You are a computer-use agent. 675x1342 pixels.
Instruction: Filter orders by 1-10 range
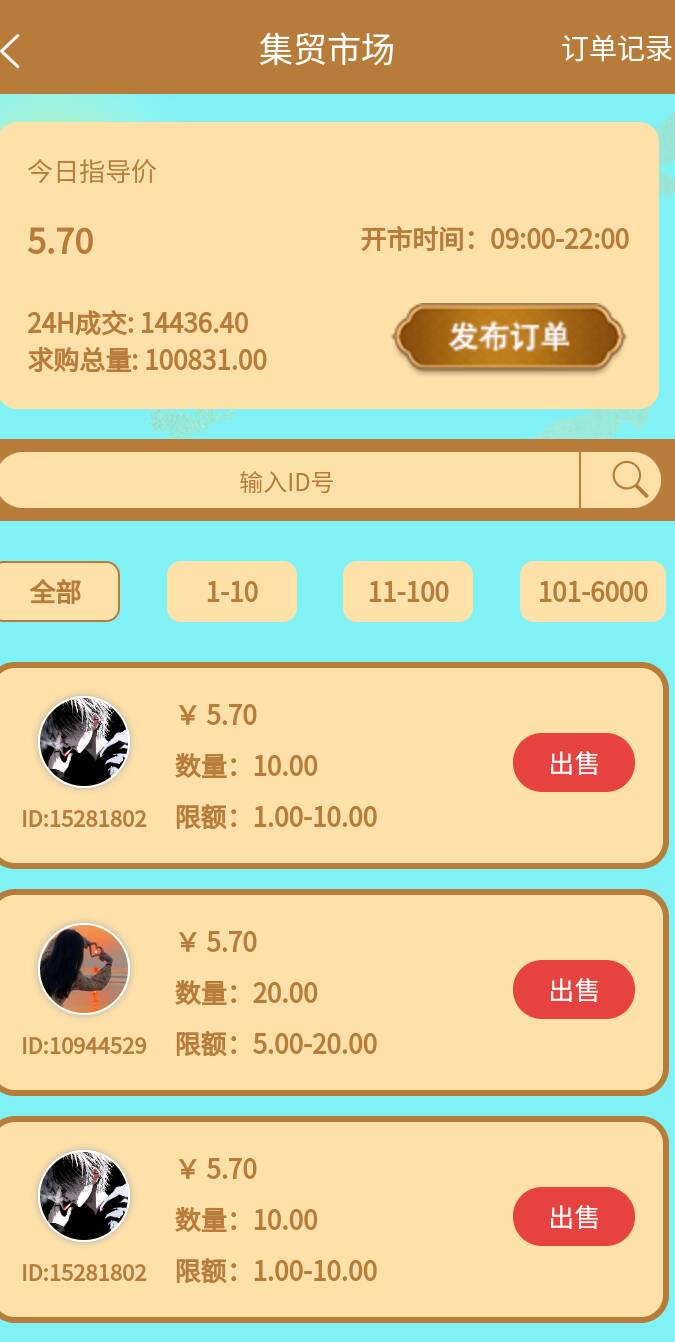click(x=232, y=592)
